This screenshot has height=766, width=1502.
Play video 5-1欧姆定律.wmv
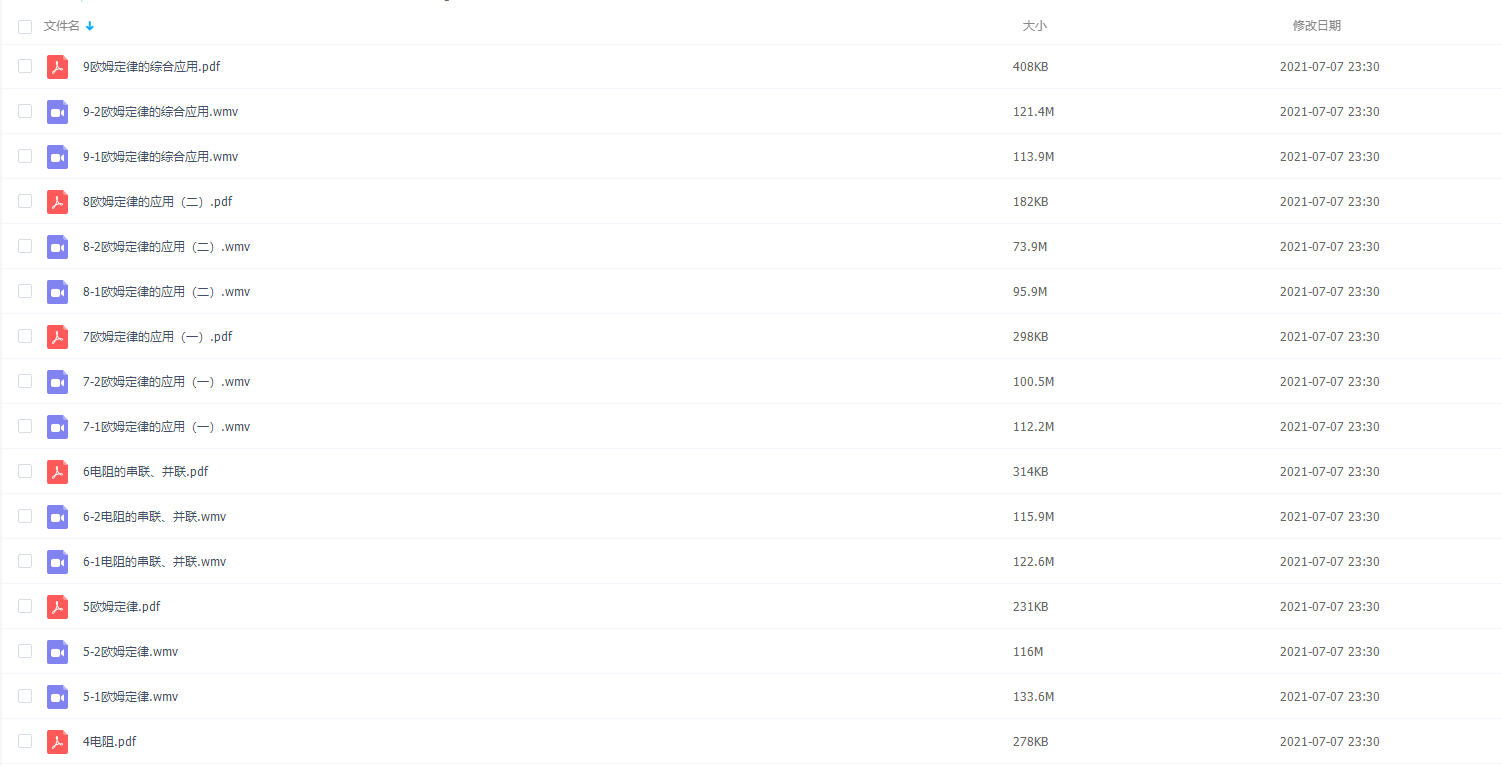[x=130, y=697]
